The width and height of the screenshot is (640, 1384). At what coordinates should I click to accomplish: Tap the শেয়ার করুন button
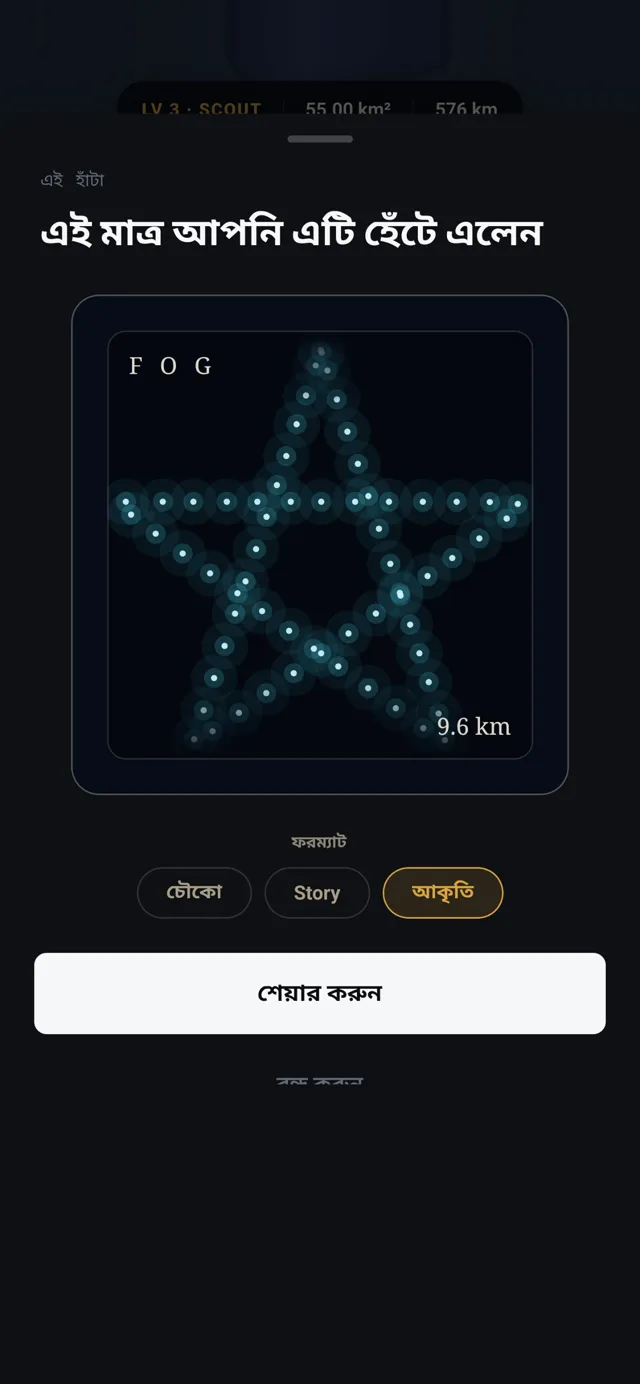click(x=320, y=993)
